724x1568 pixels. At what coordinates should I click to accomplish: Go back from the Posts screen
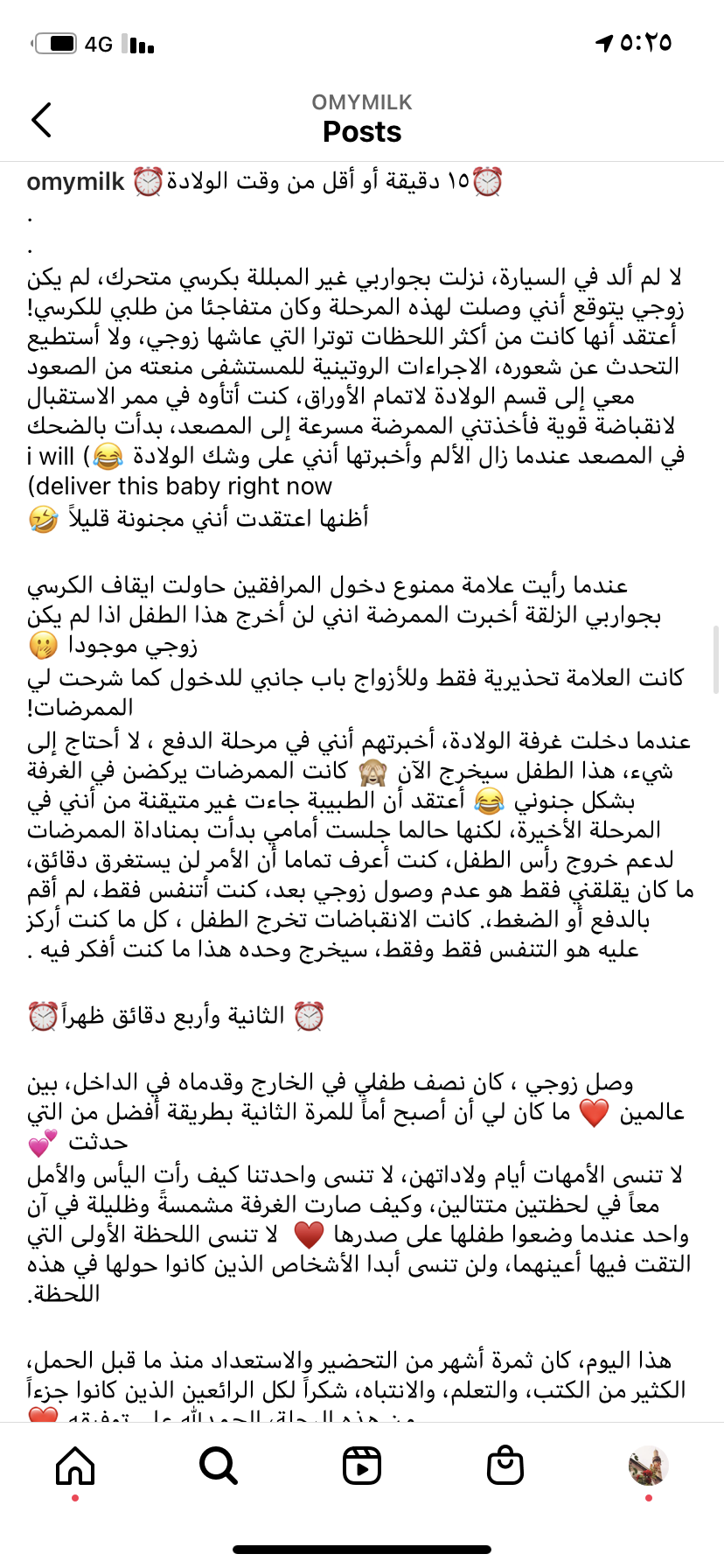tap(41, 120)
